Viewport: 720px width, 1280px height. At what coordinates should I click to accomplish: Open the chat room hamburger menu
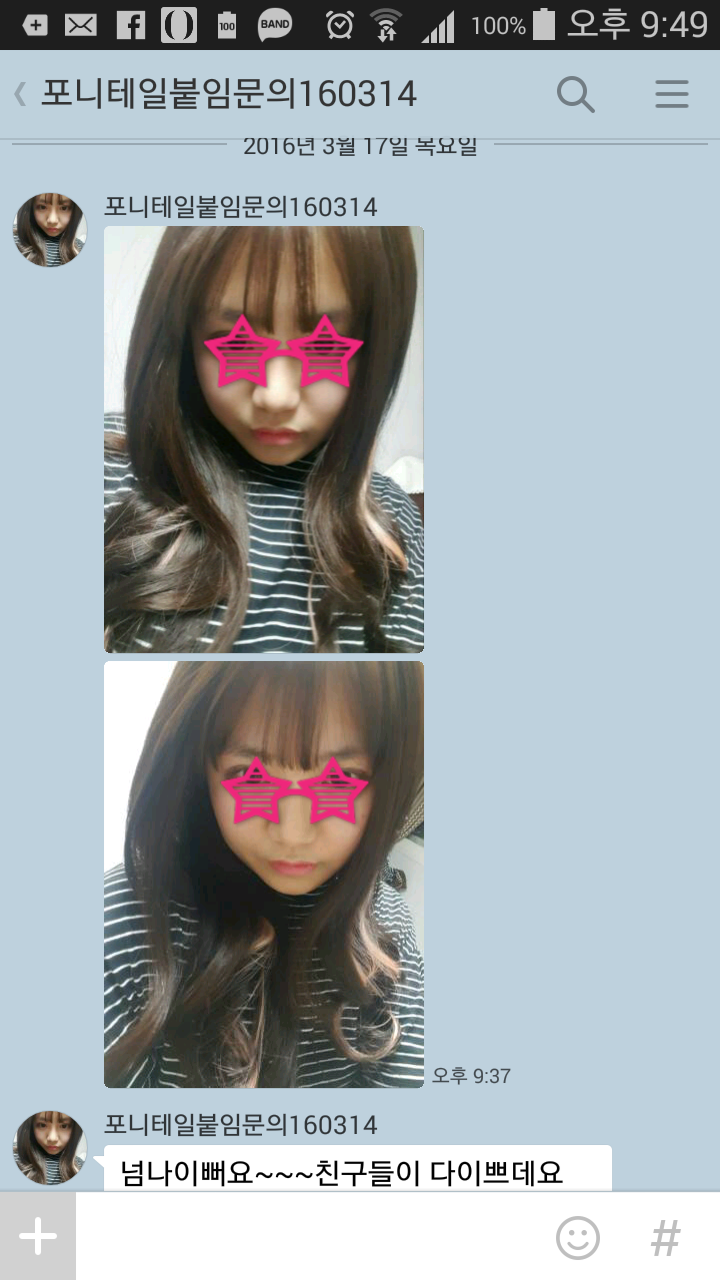click(671, 95)
